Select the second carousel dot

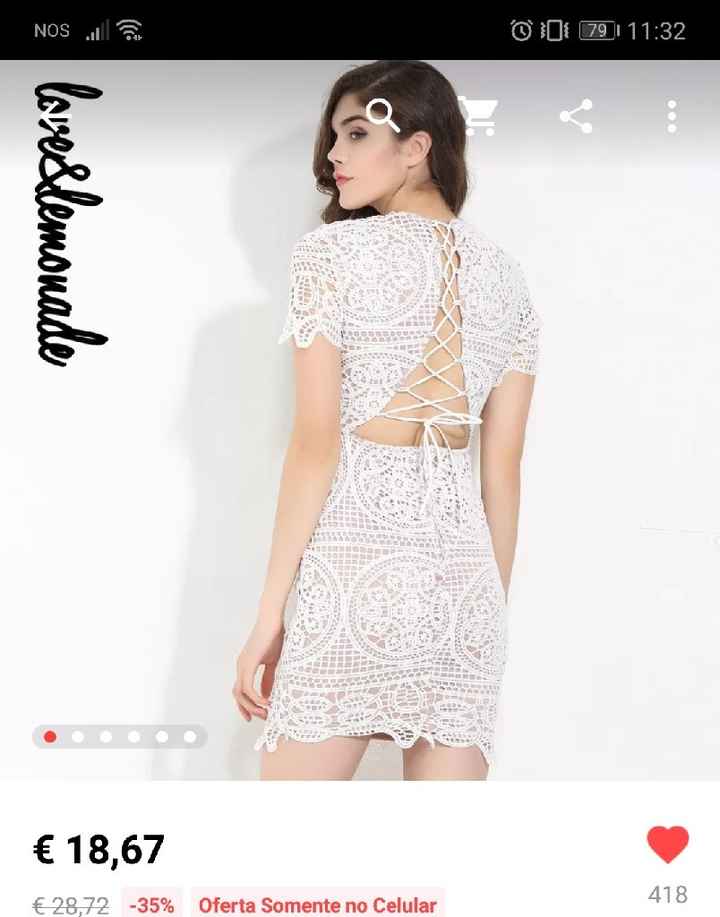79,737
